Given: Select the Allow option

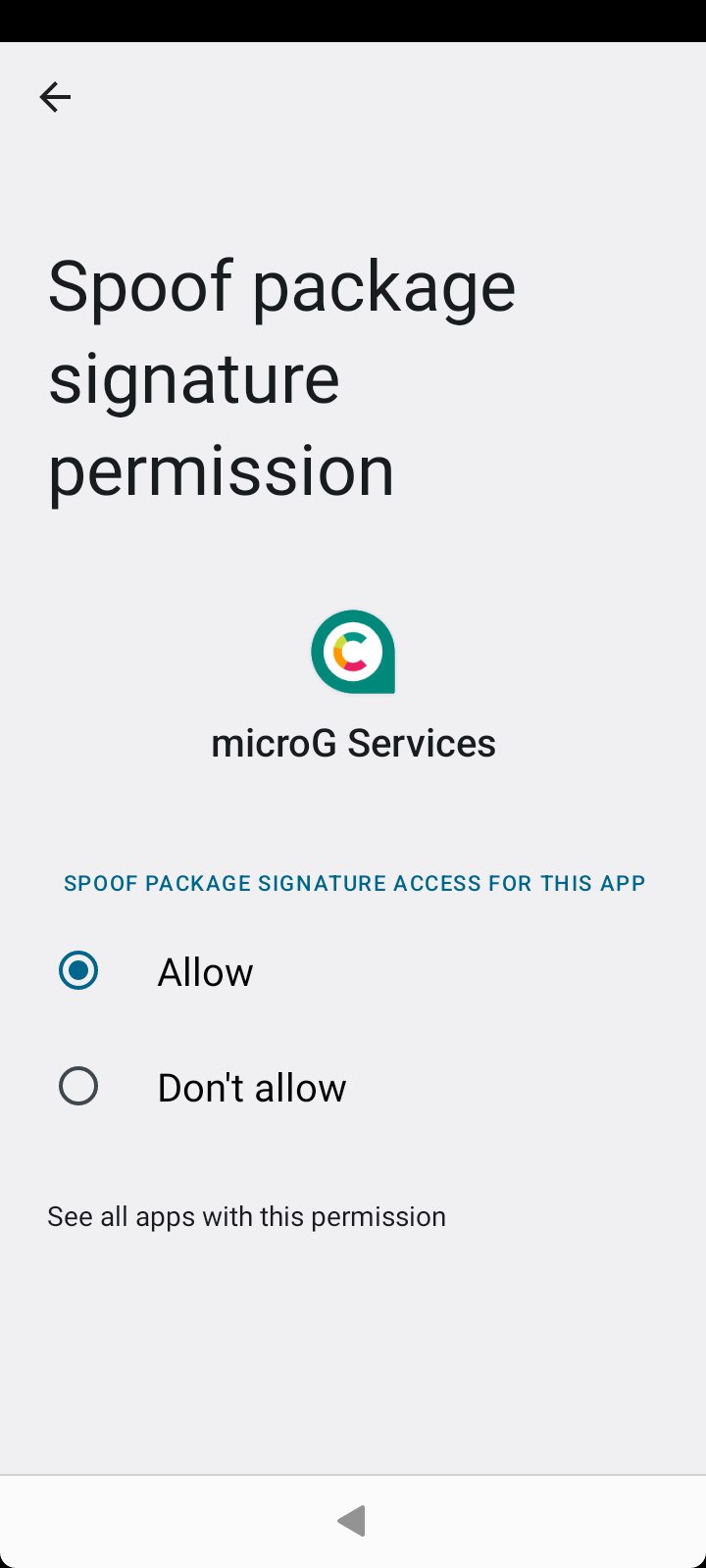Looking at the screenshot, I should click(x=353, y=971).
